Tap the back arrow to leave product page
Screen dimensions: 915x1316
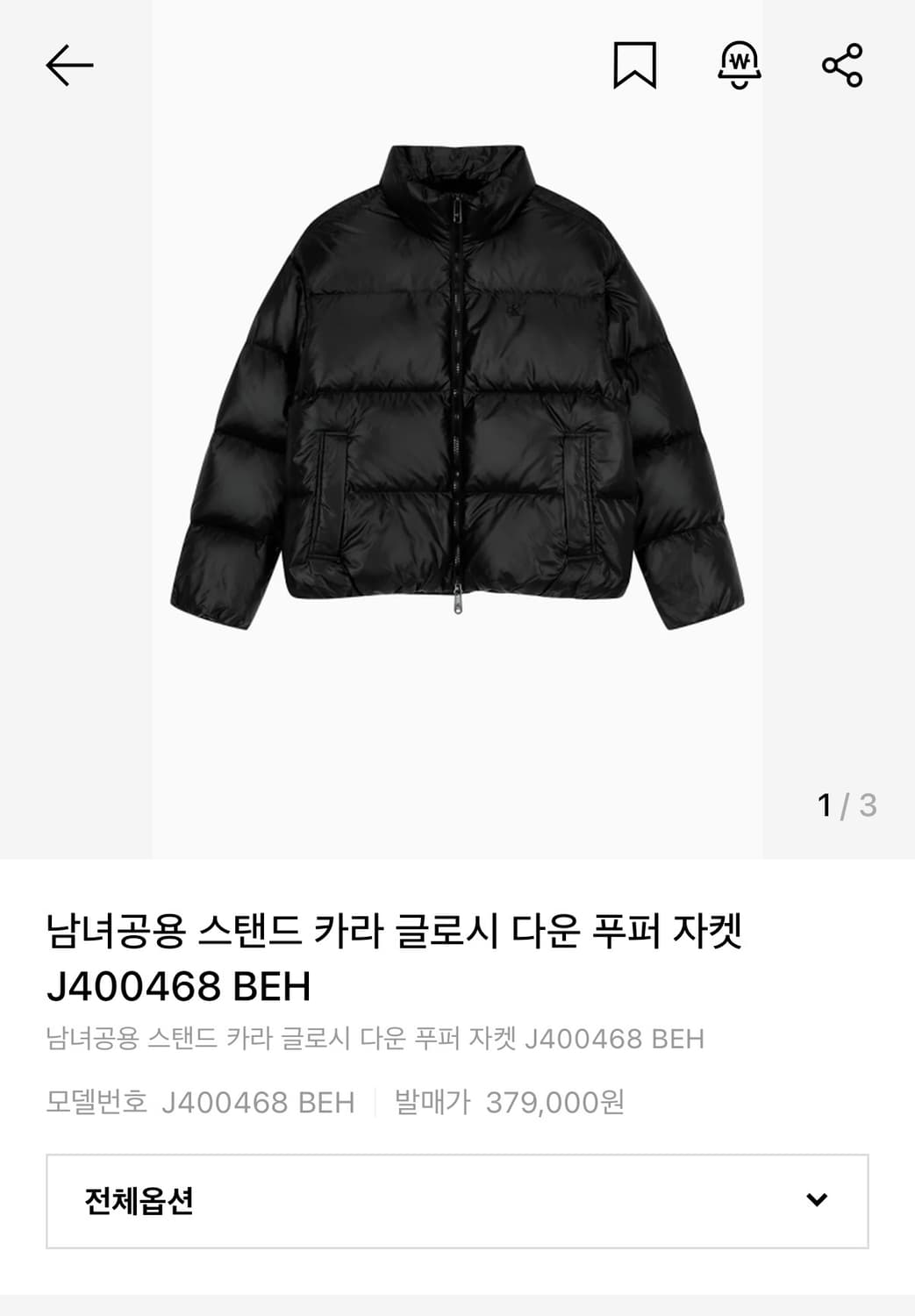pyautogui.click(x=70, y=64)
